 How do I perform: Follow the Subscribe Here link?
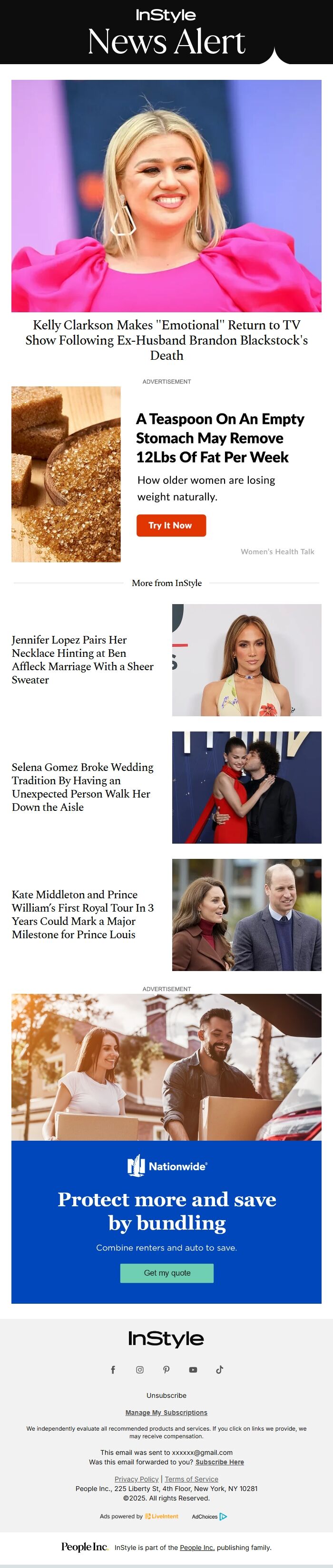219,1462
